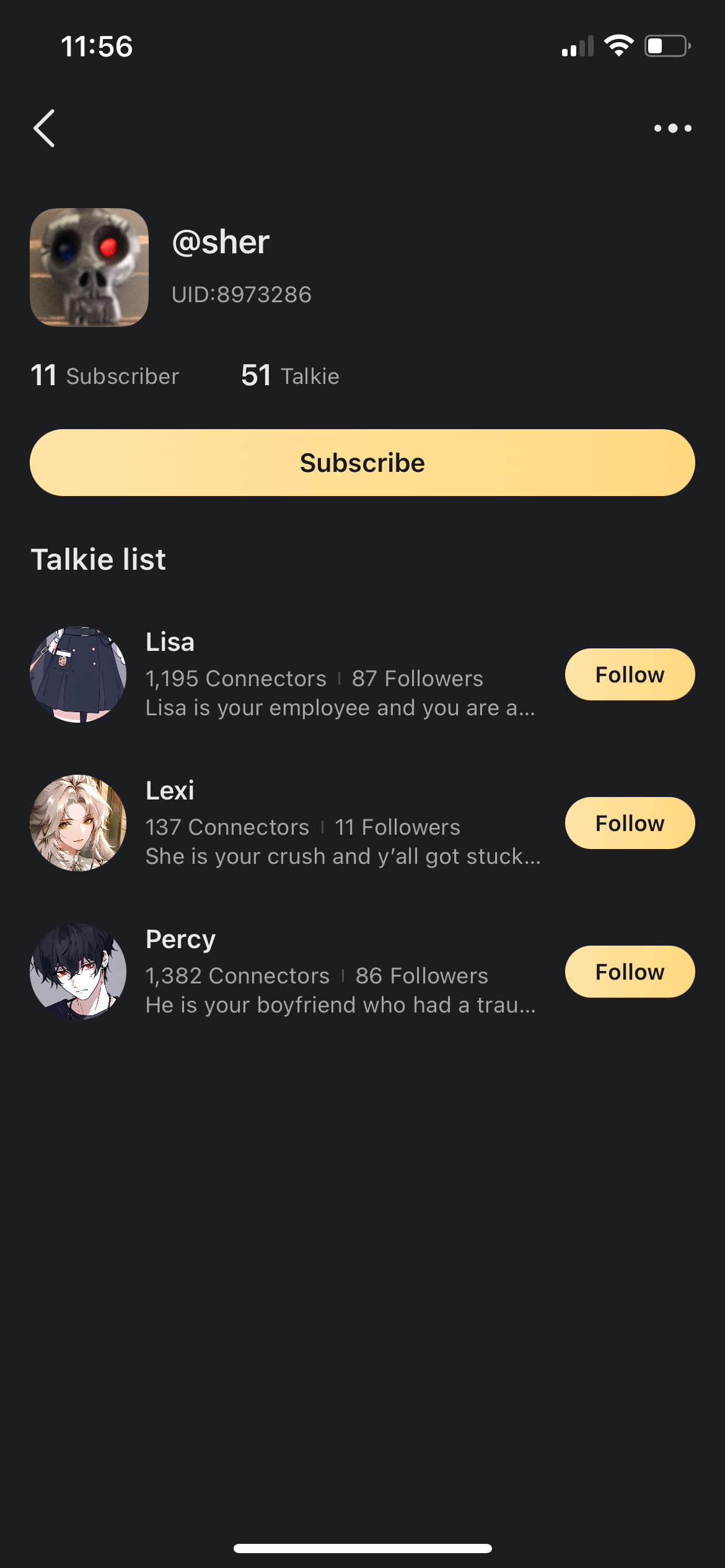Viewport: 725px width, 1568px height.
Task: Open the three-dot overflow menu
Action: [672, 128]
